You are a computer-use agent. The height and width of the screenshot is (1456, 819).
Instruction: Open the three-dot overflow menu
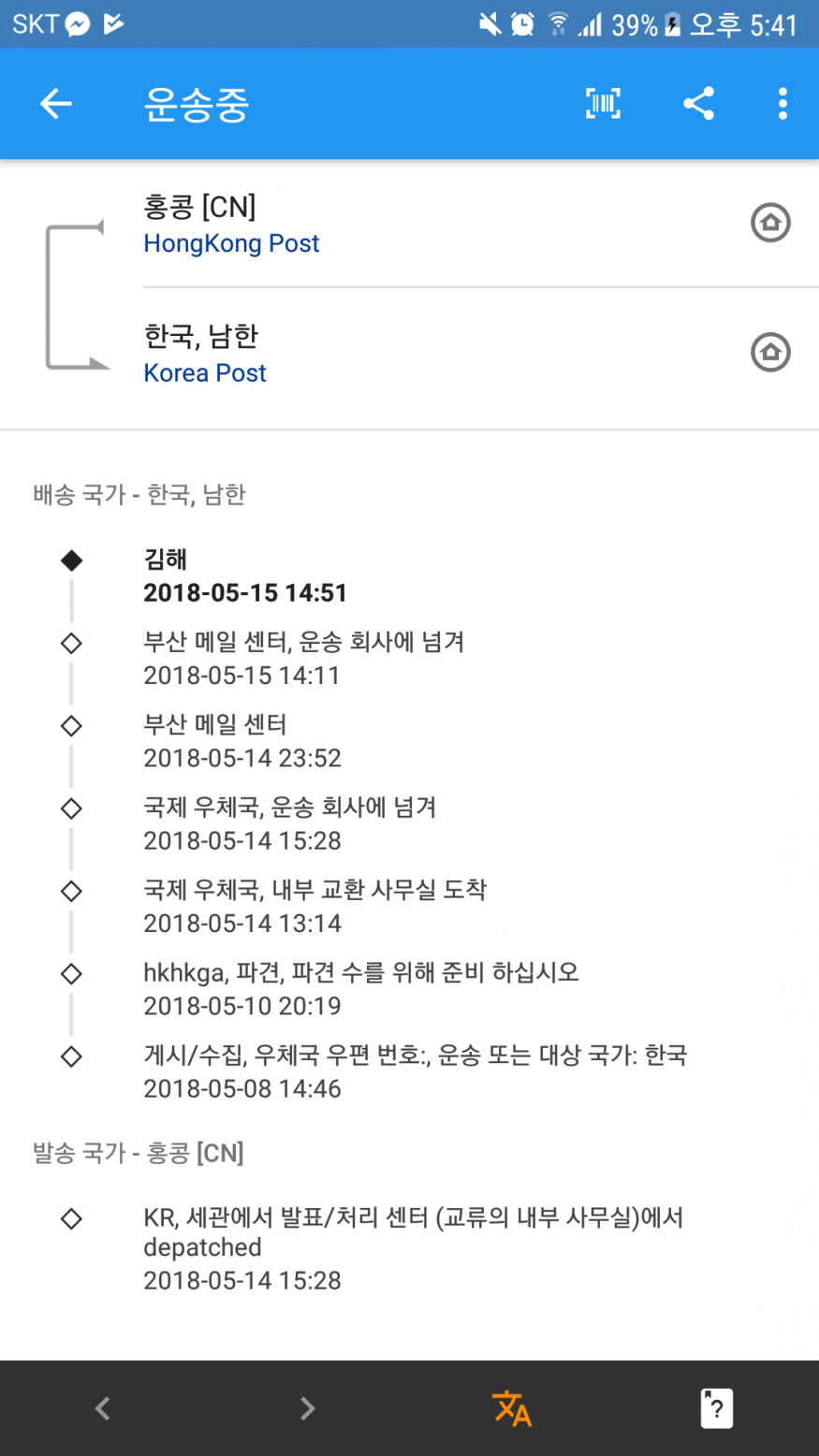782,103
